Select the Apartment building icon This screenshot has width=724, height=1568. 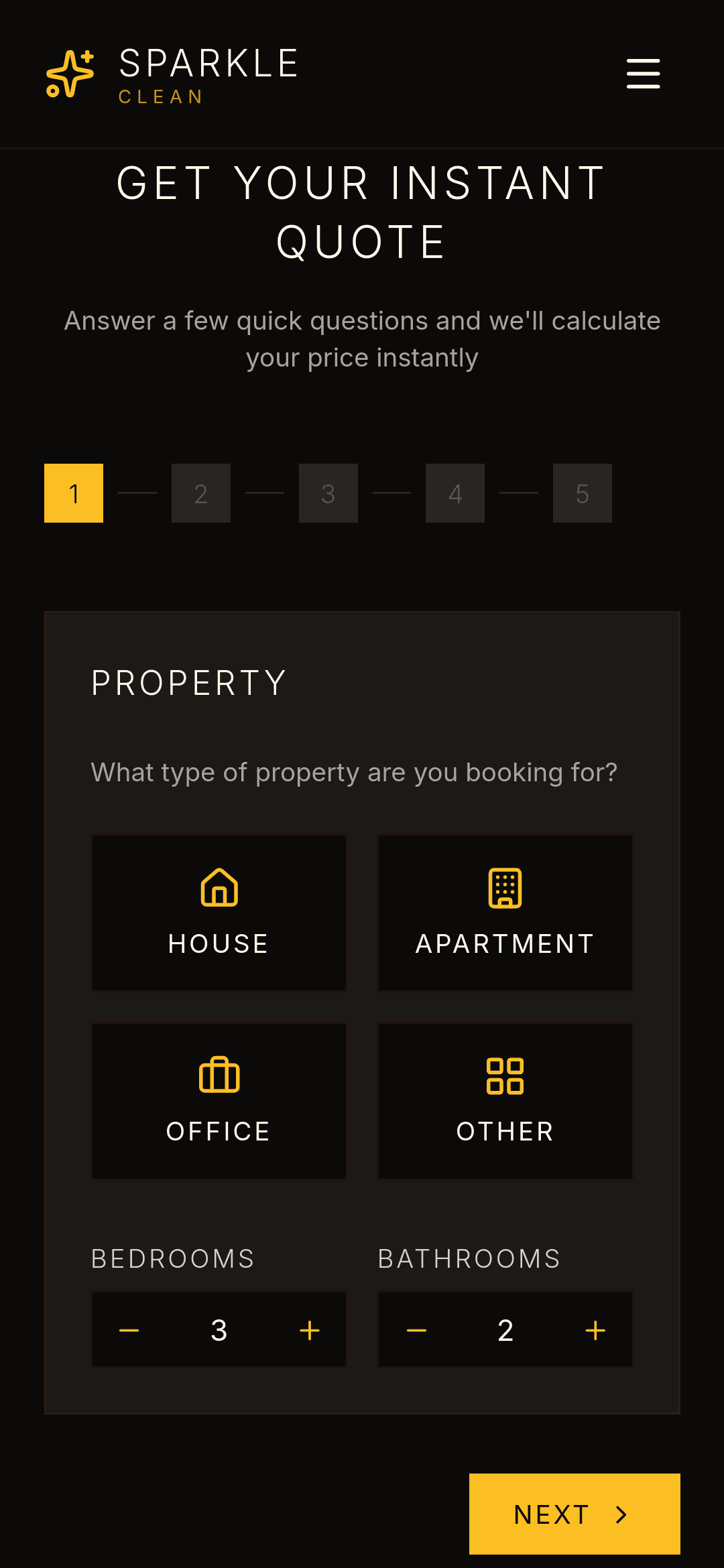(505, 889)
